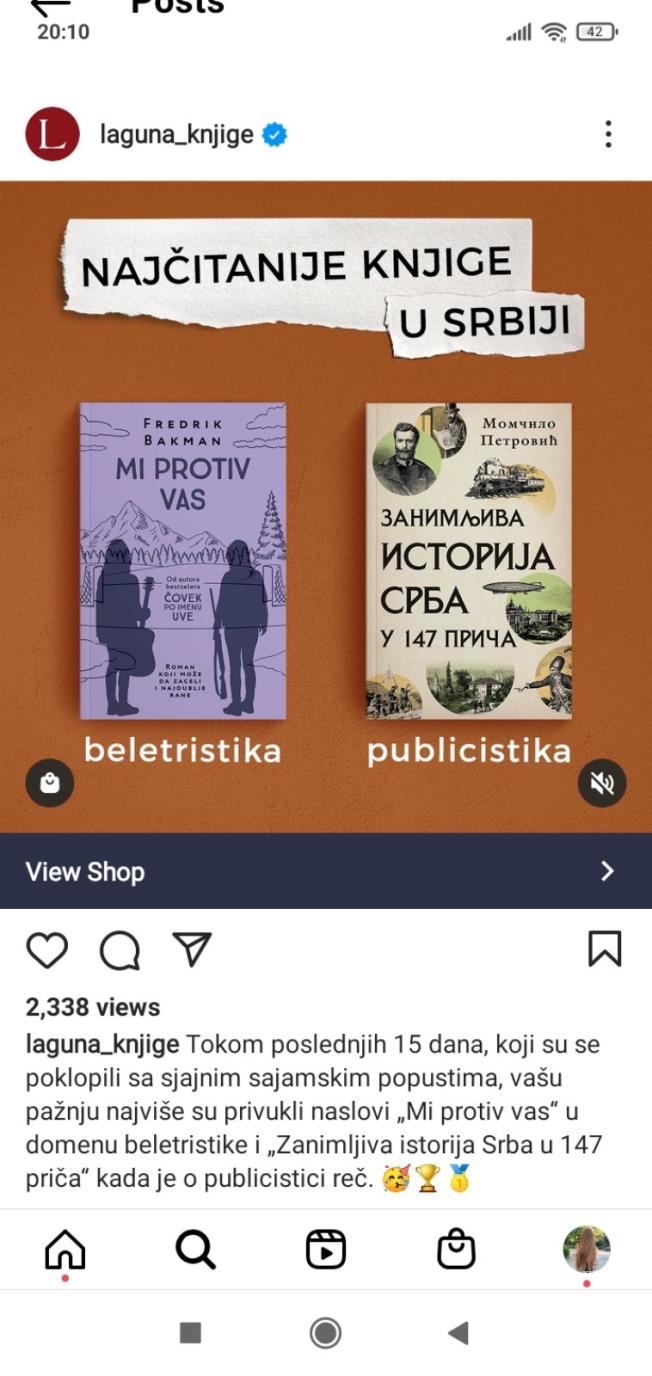Tap the system back triangle button
652x1376 pixels.
[458, 1332]
